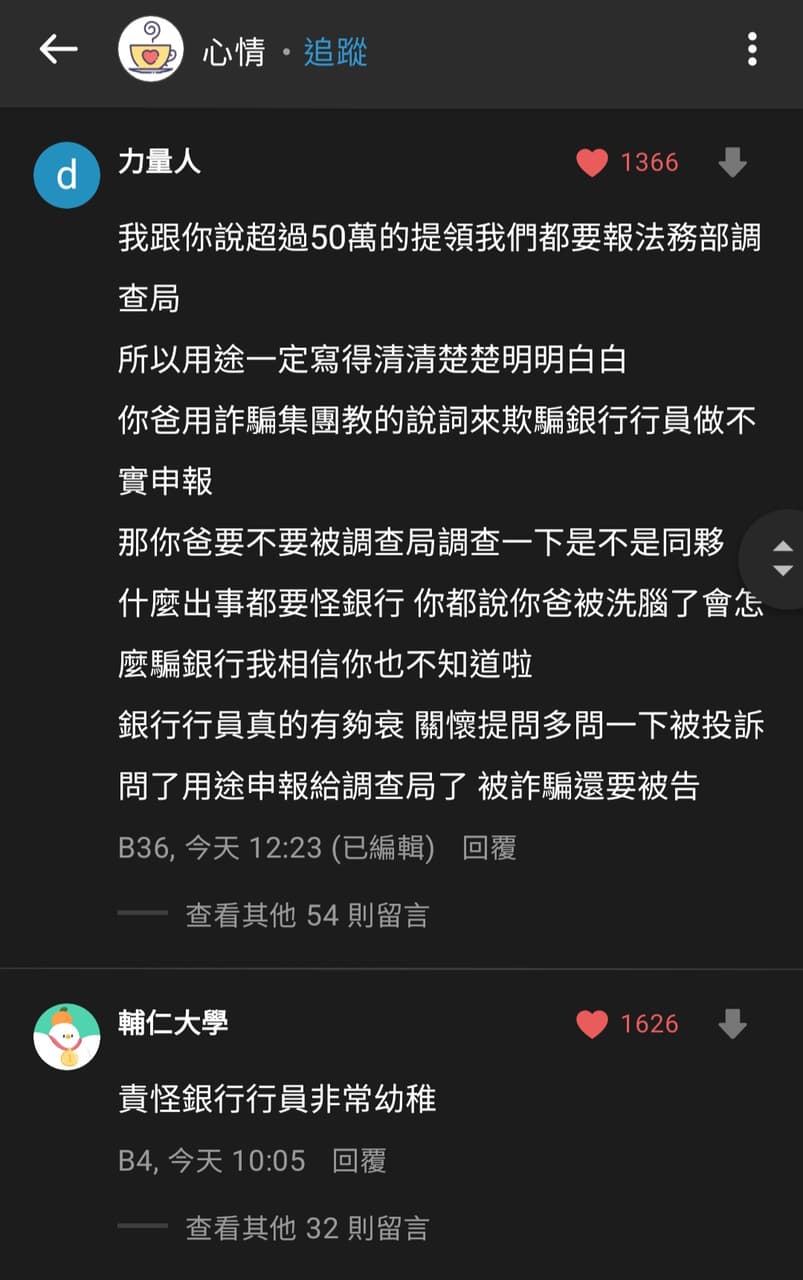Reply to comment B36
The height and width of the screenshot is (1280, 803).
tap(489, 848)
